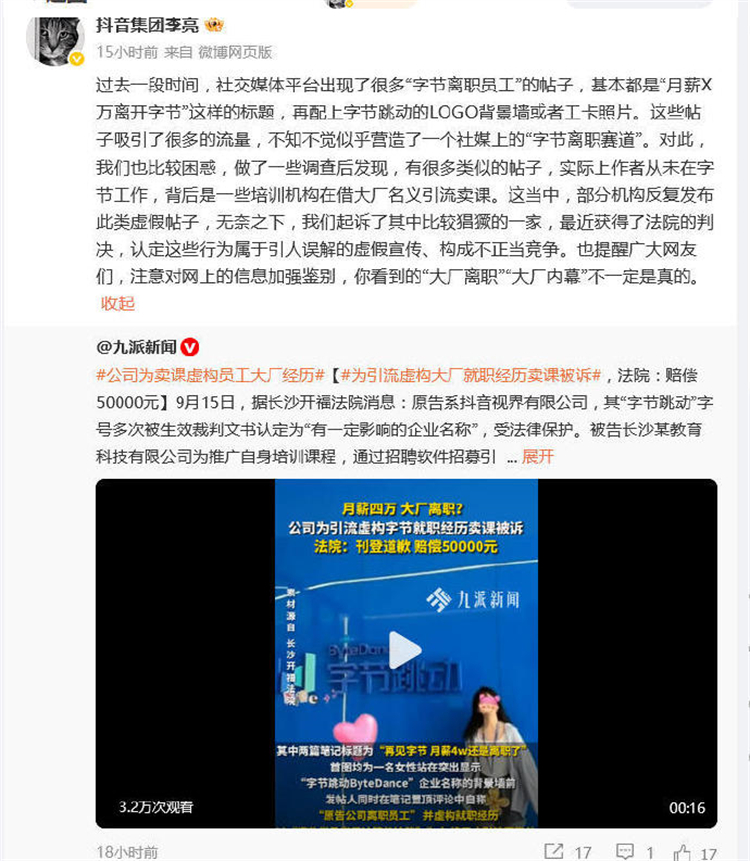Play the 九派新闻 video
Viewport: 750px width, 861px height.
click(x=405, y=651)
